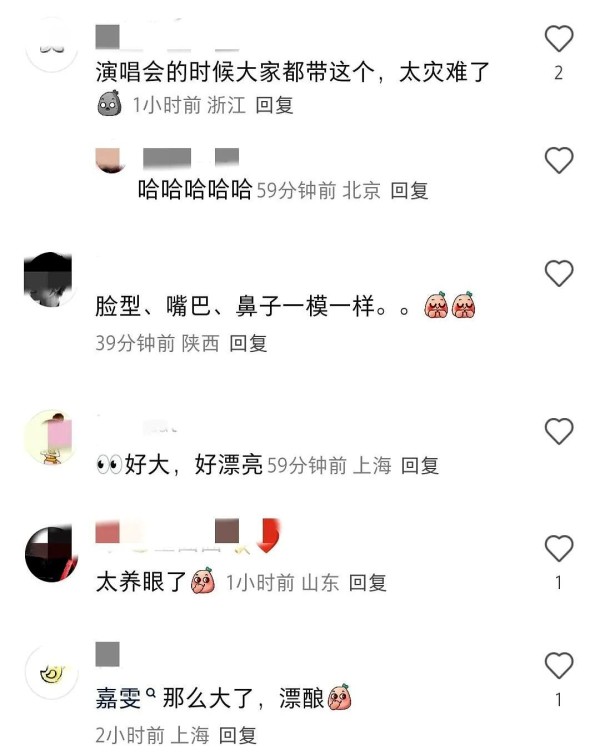Screen dimensions: 600x755
Task: Reply to the 2小时前 comment from 上海
Action: tap(237, 735)
